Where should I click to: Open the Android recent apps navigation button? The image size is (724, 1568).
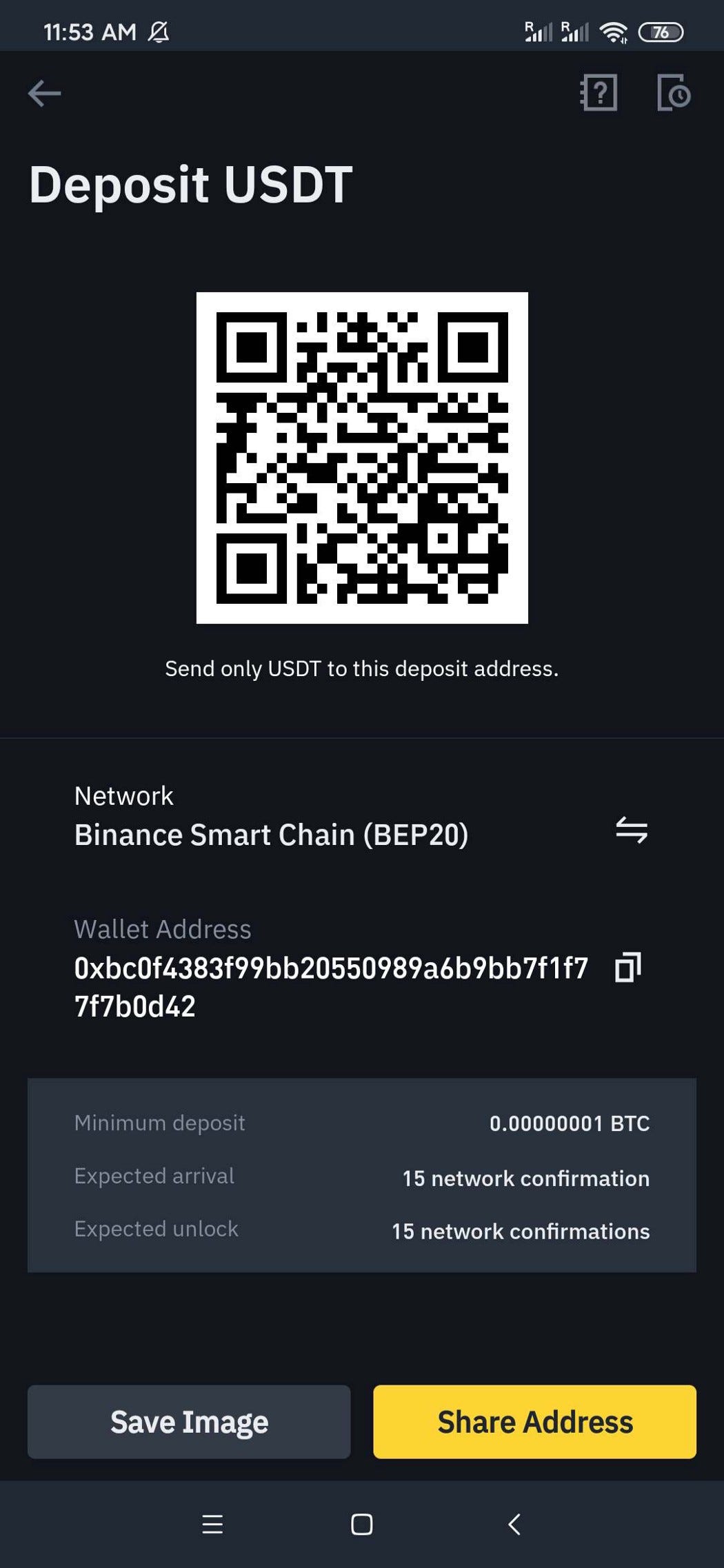click(212, 1523)
